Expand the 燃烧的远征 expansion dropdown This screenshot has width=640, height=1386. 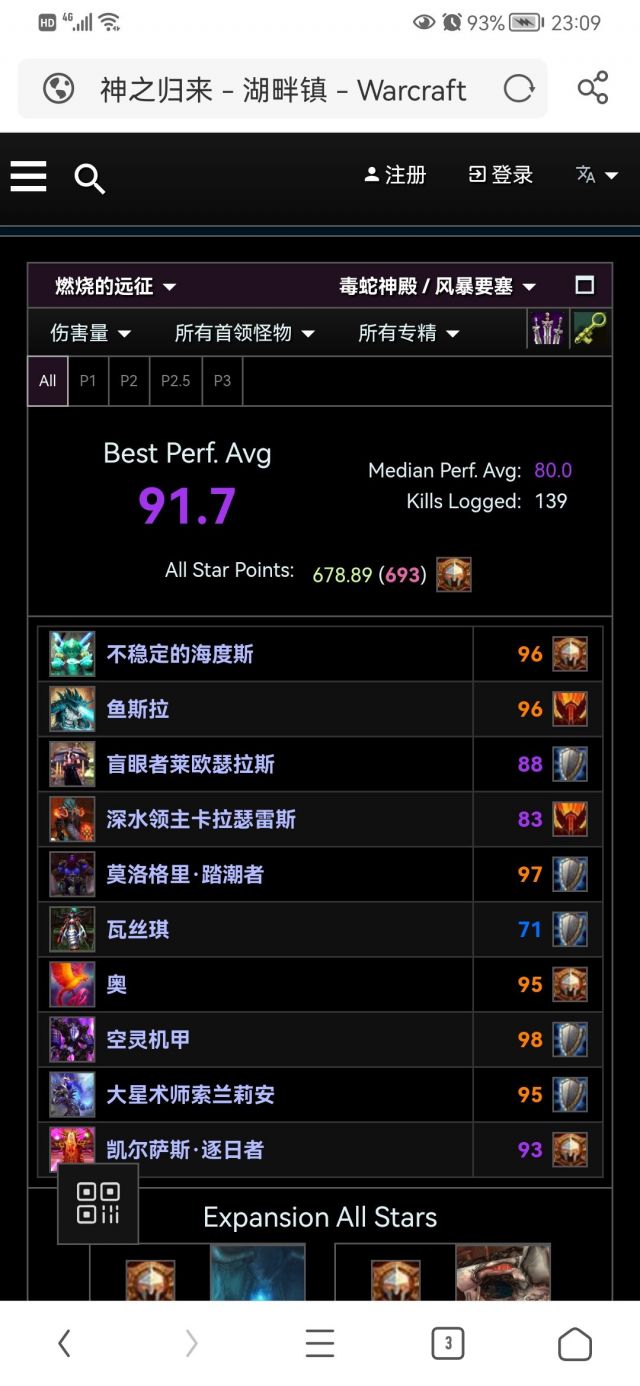coord(115,287)
